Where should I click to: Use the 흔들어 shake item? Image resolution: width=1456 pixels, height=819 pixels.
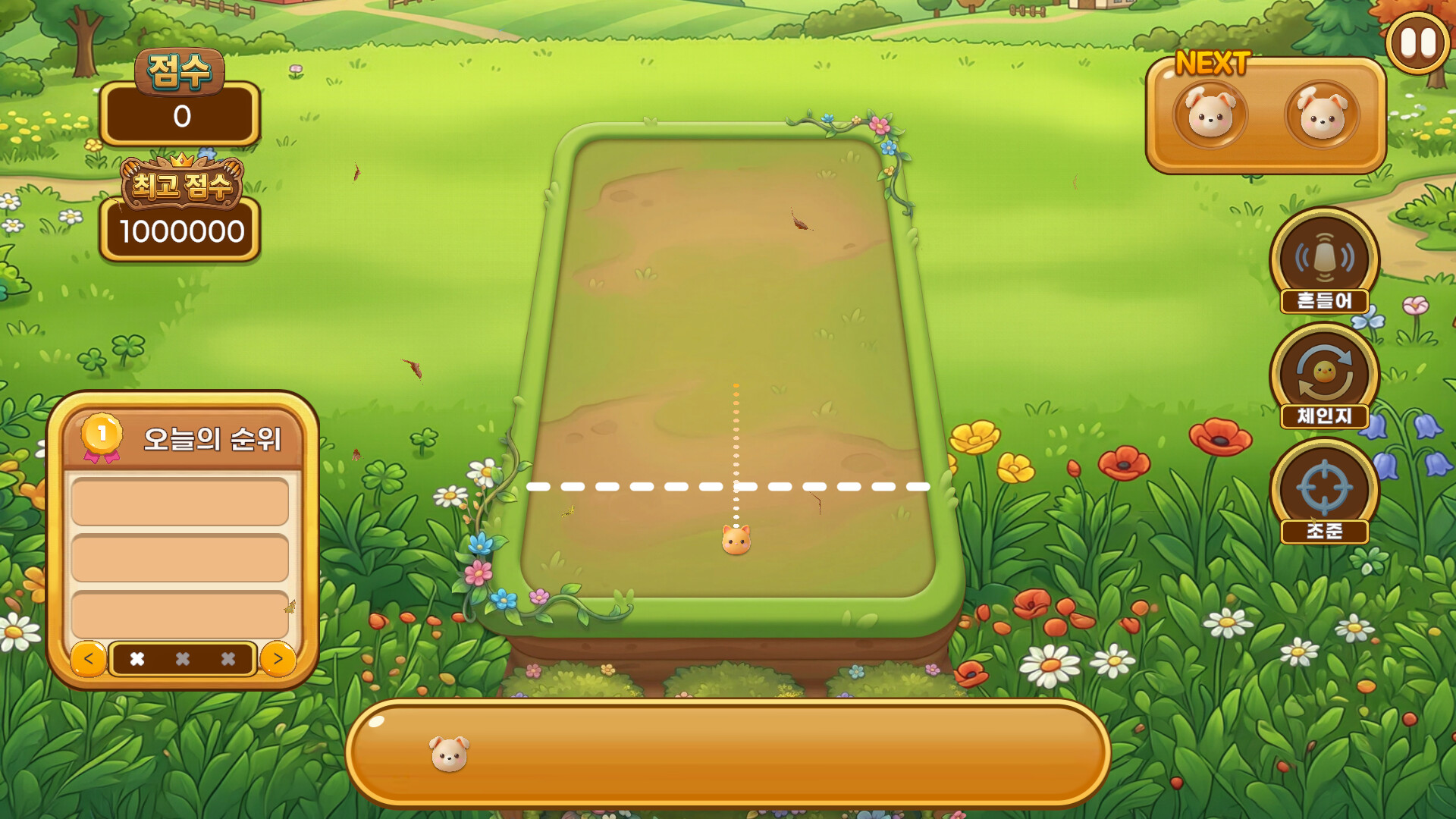click(x=1324, y=262)
